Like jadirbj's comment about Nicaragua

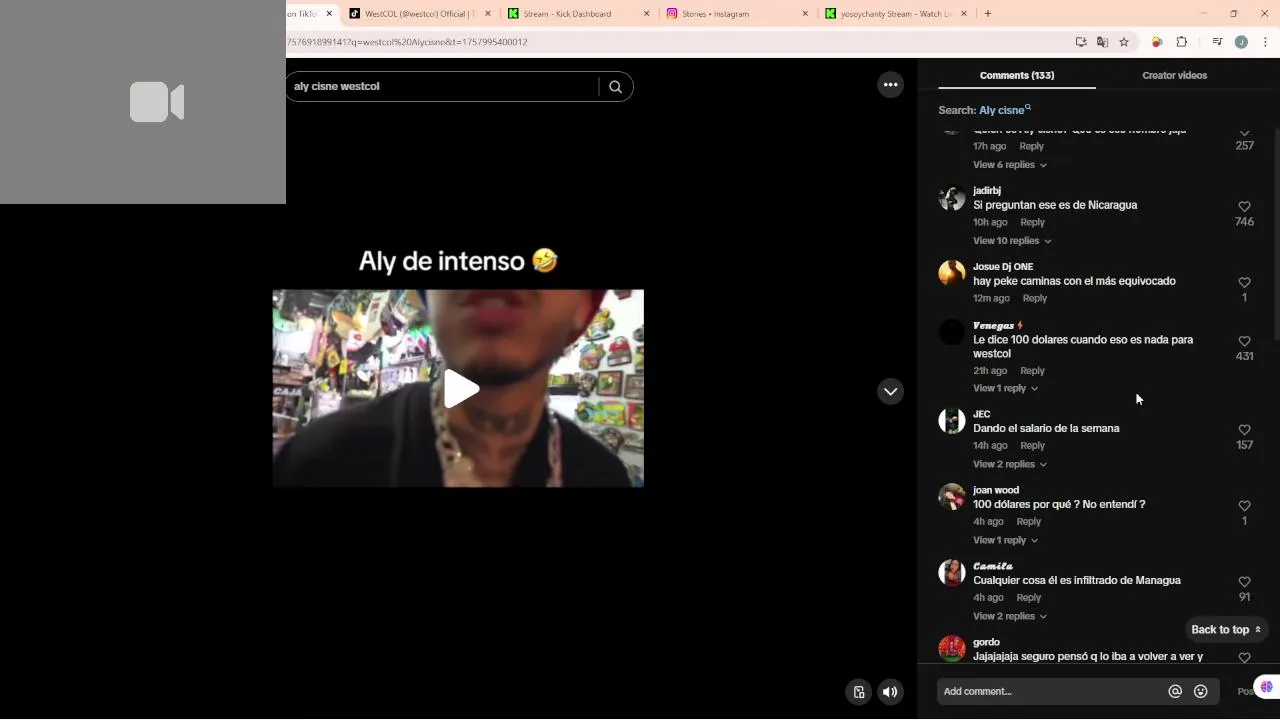1244,207
